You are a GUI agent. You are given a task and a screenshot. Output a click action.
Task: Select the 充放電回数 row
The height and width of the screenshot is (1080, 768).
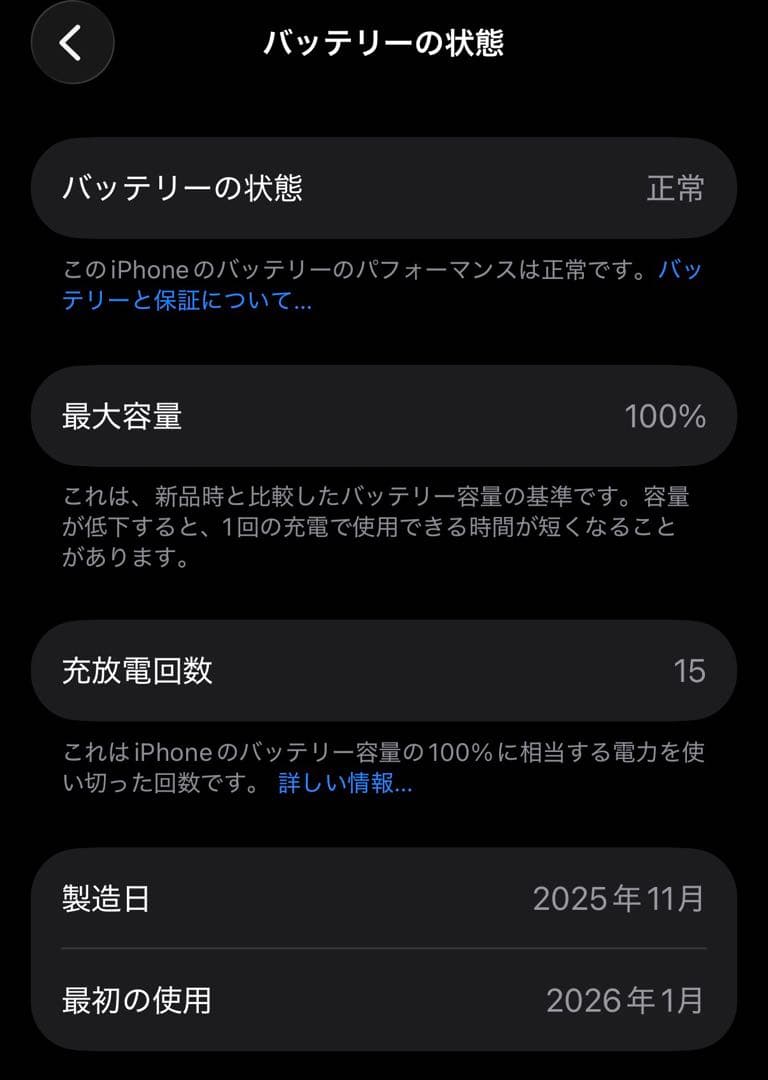pos(384,670)
